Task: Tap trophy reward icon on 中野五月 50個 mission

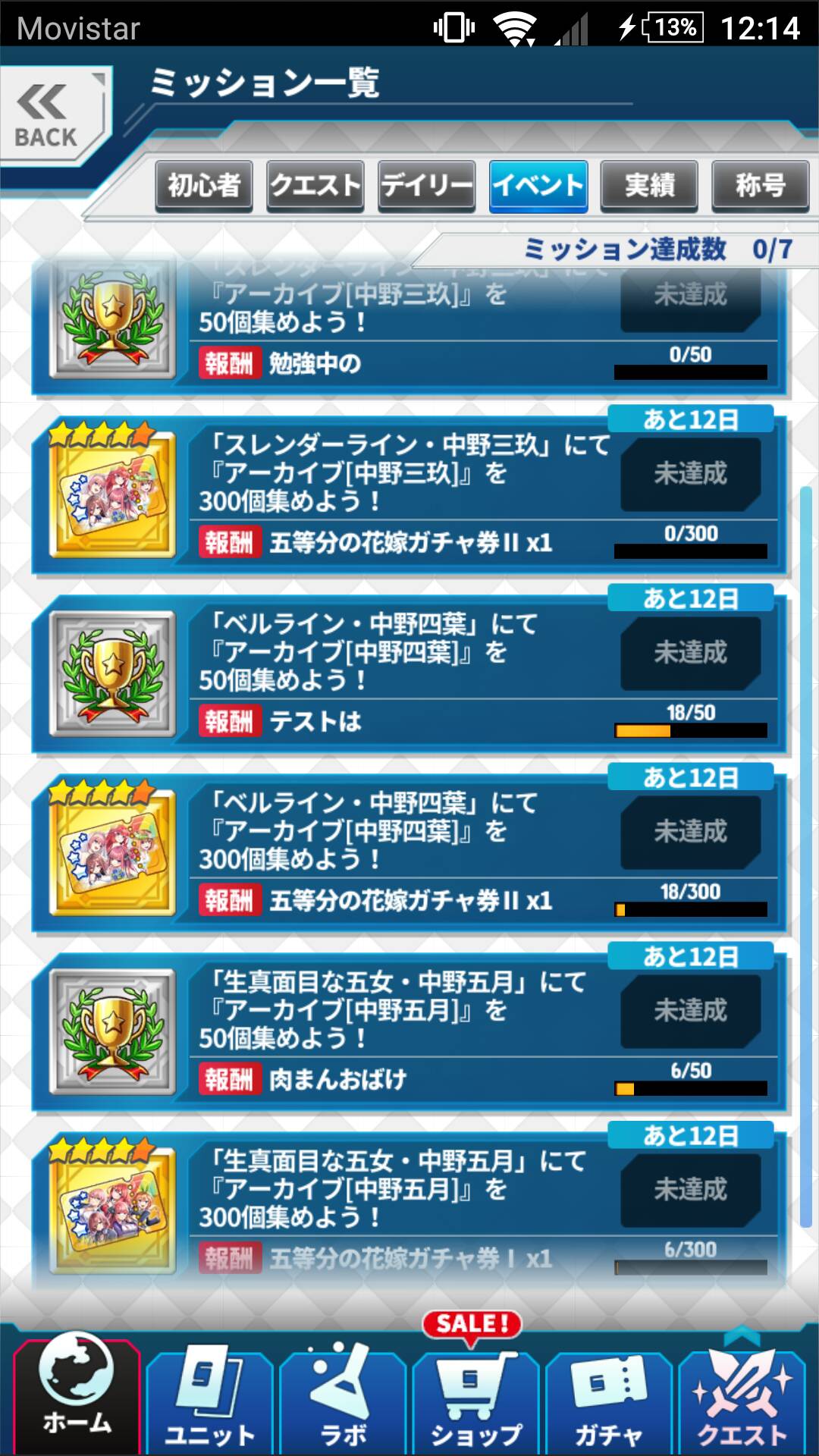Action: (112, 1032)
